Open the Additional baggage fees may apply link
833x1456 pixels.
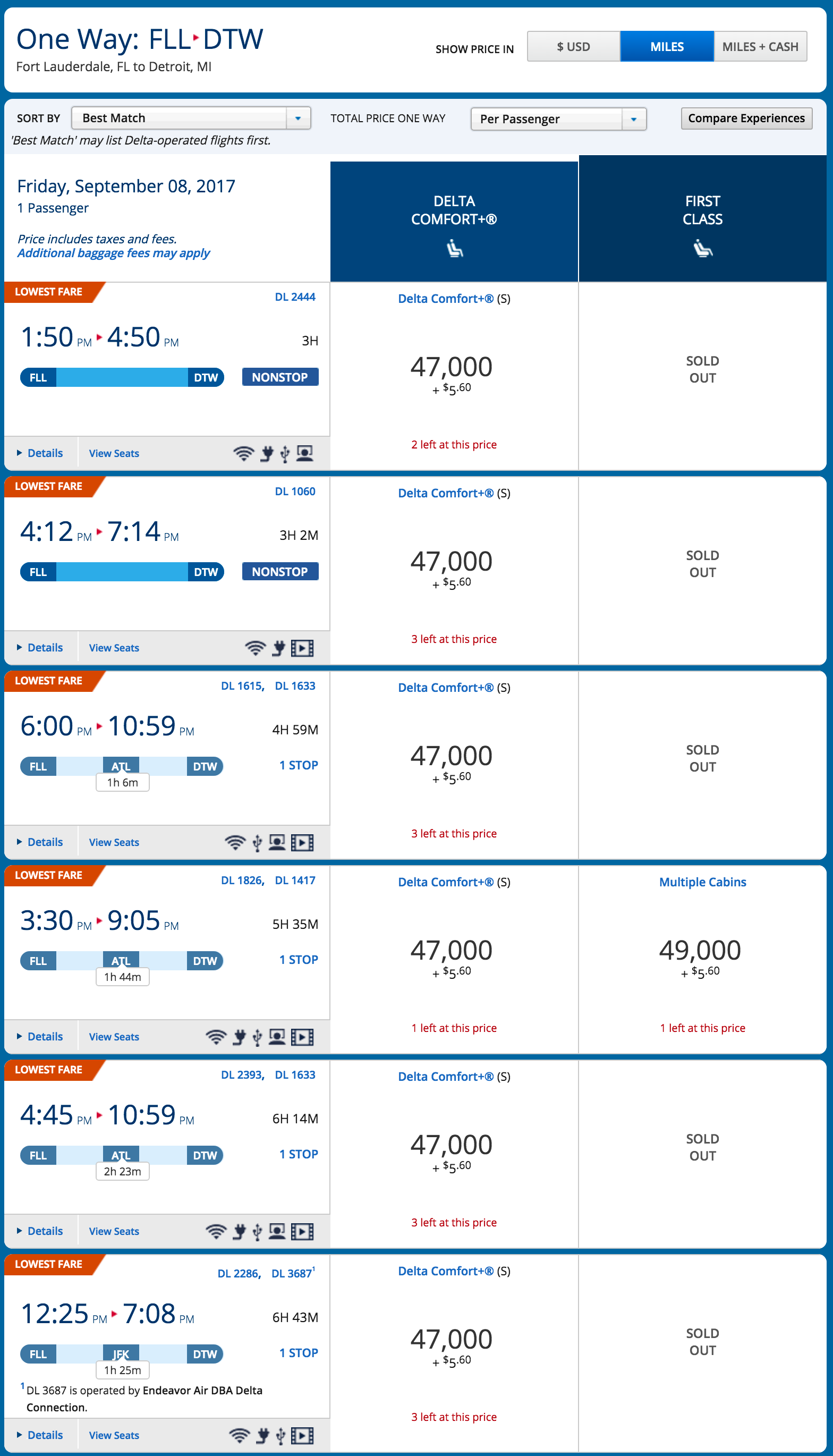pos(113,253)
